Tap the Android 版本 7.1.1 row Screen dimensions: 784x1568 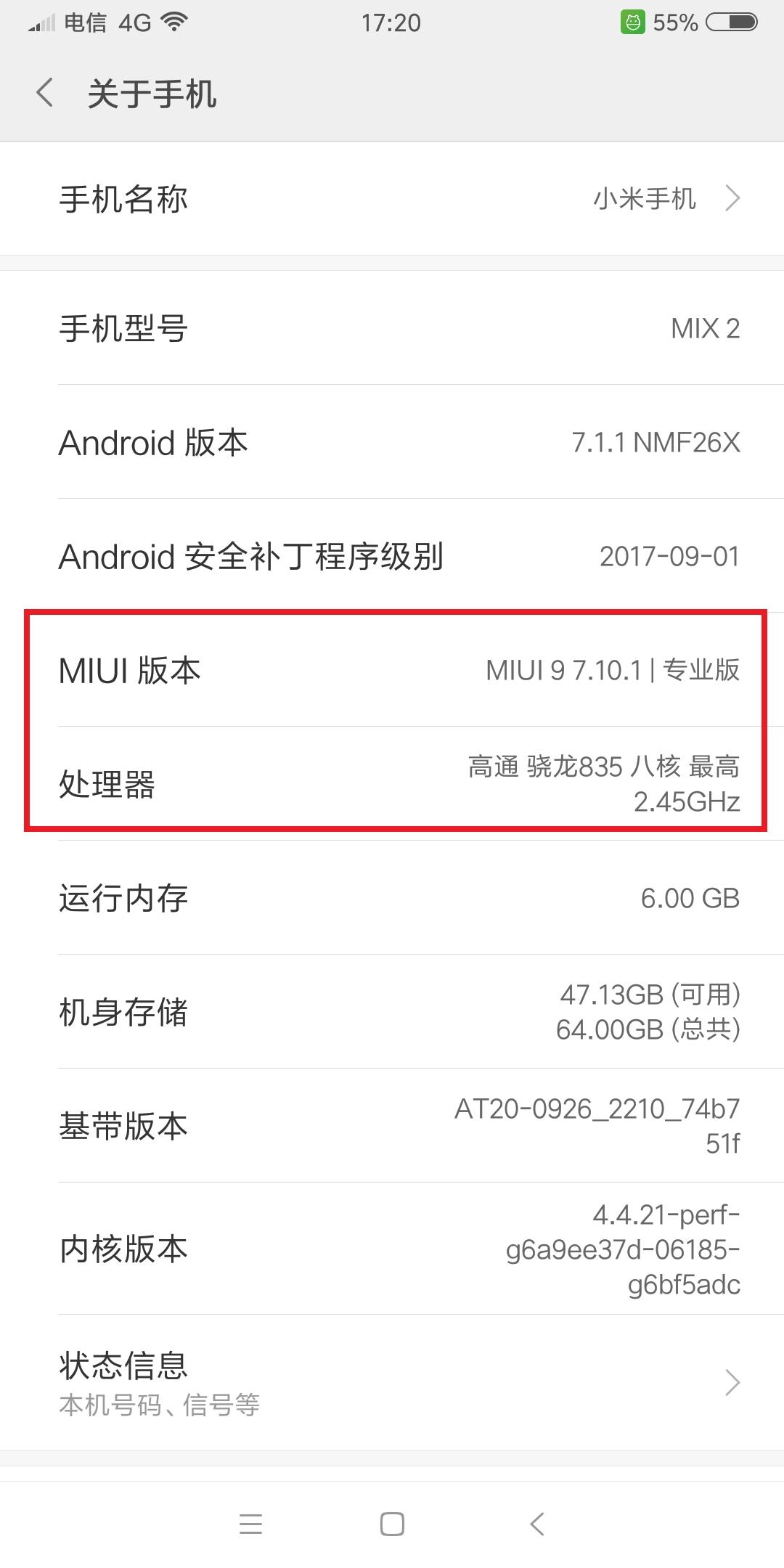[392, 443]
